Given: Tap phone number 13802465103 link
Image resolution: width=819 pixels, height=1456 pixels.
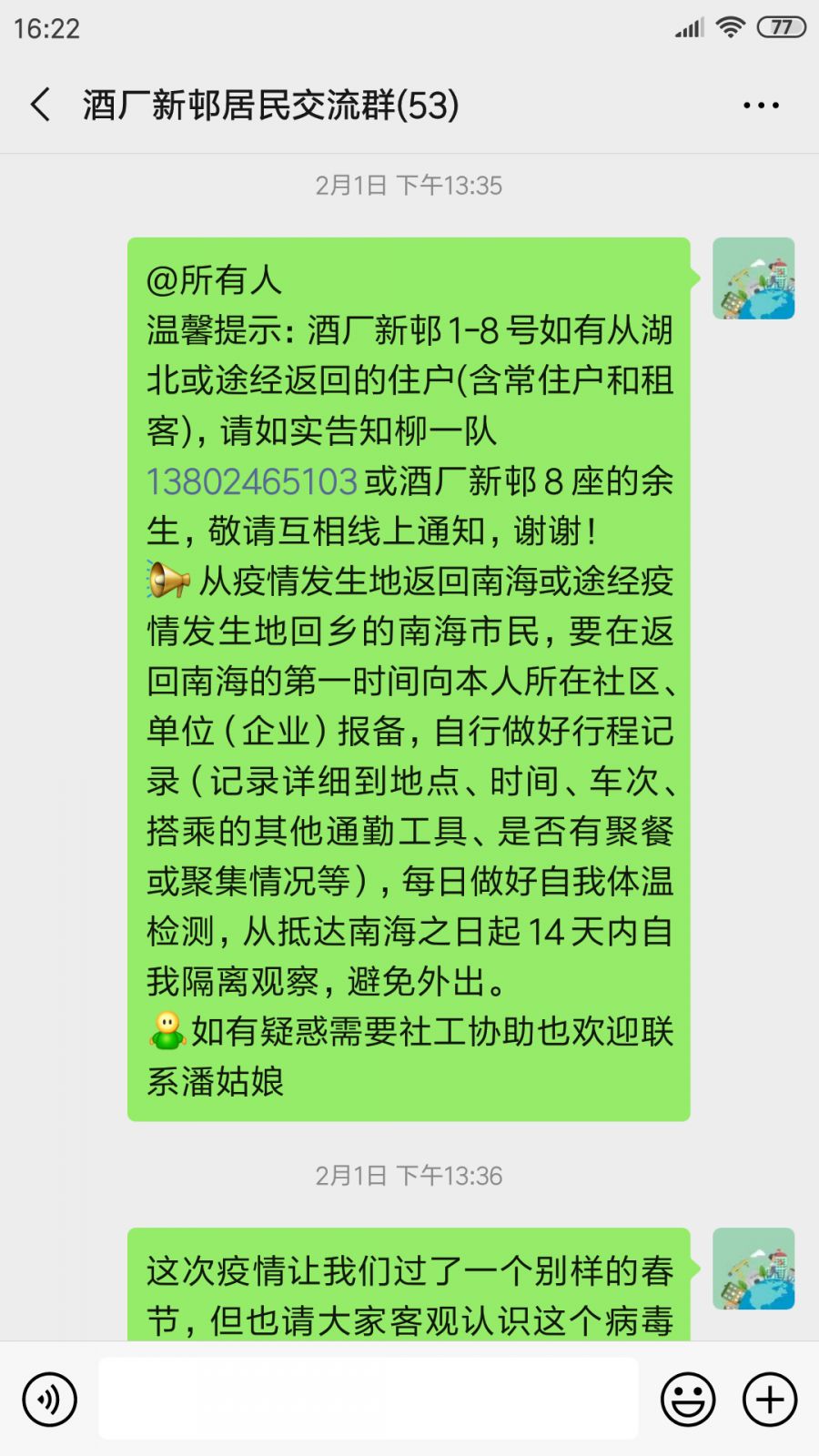Looking at the screenshot, I should click(252, 481).
